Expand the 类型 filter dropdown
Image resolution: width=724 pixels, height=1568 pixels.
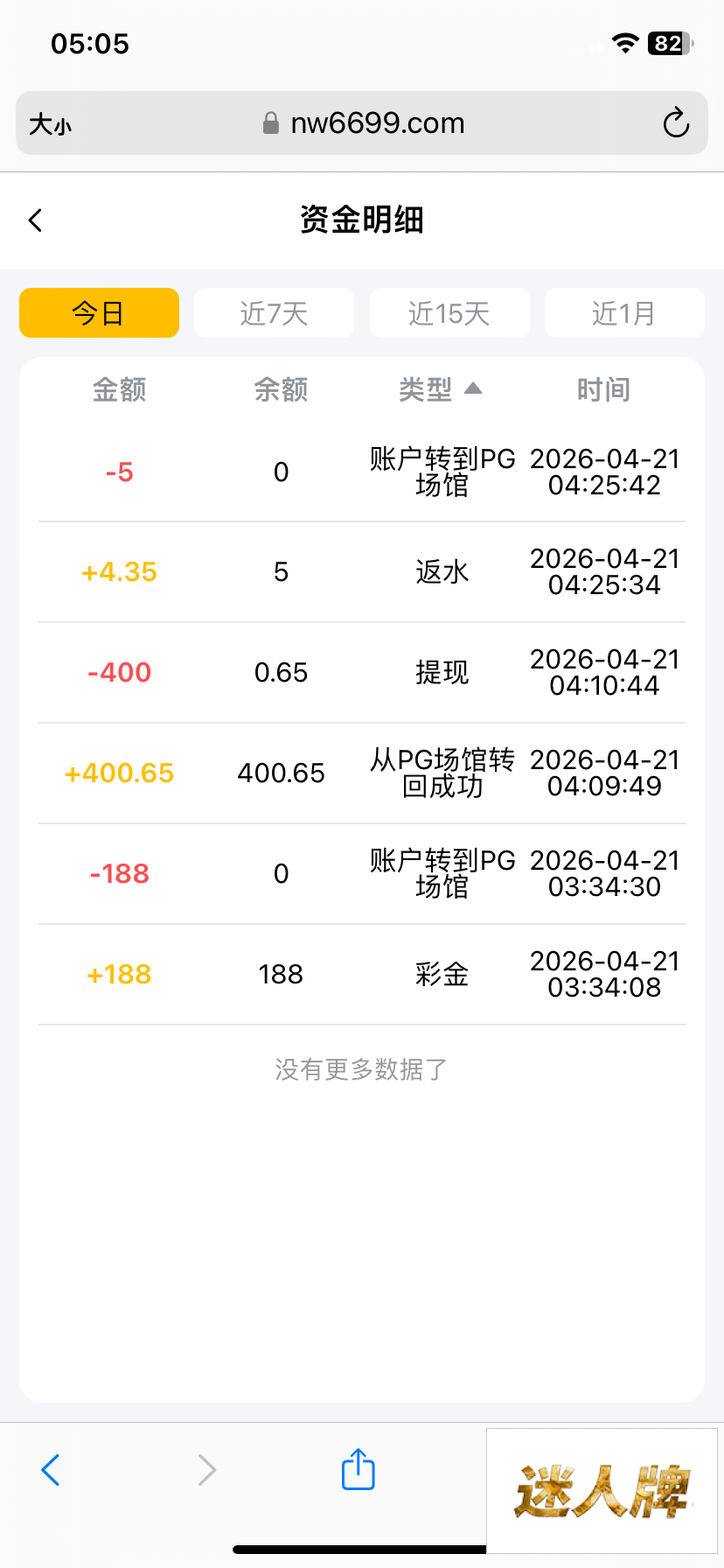tap(441, 389)
